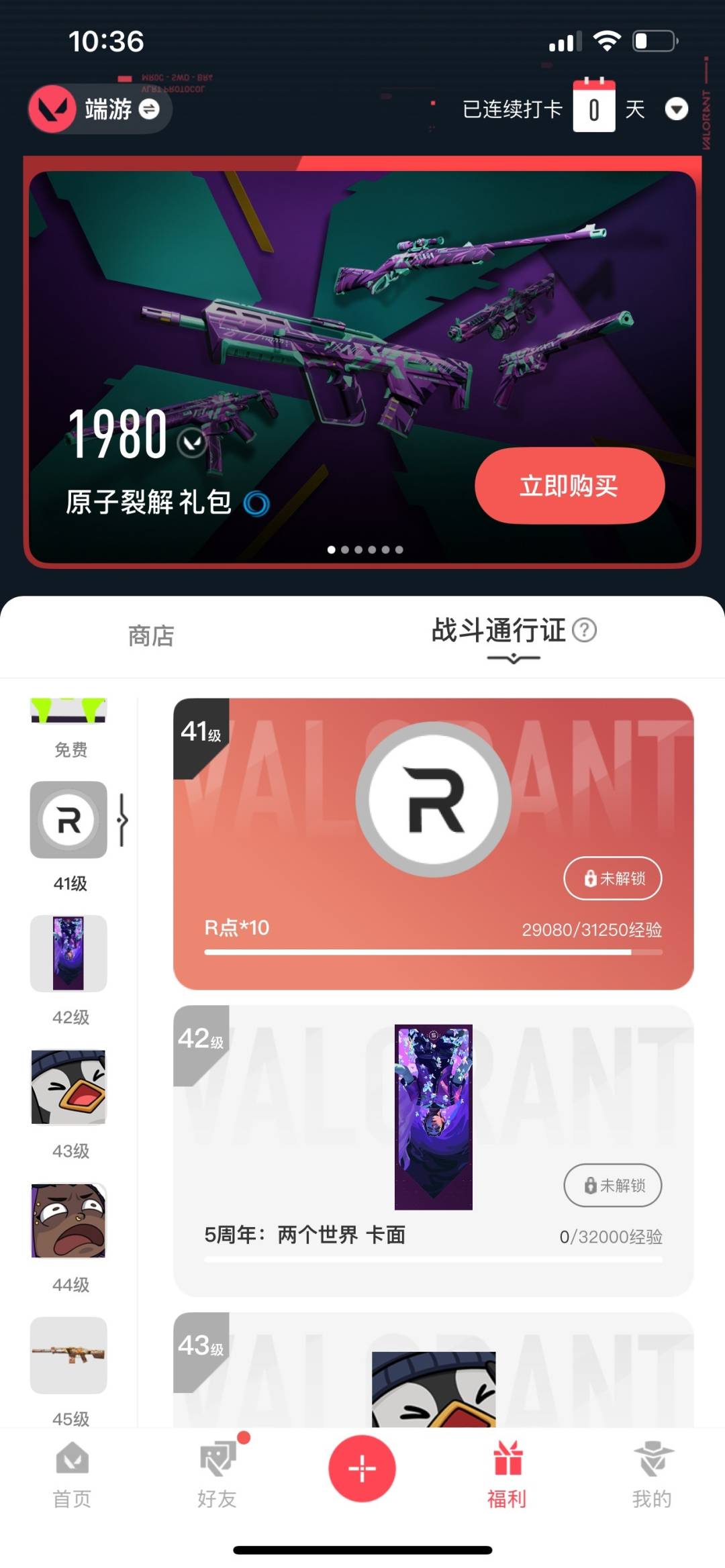Image resolution: width=725 pixels, height=1568 pixels.
Task: Select the 战斗通行证 tab
Action: (498, 631)
